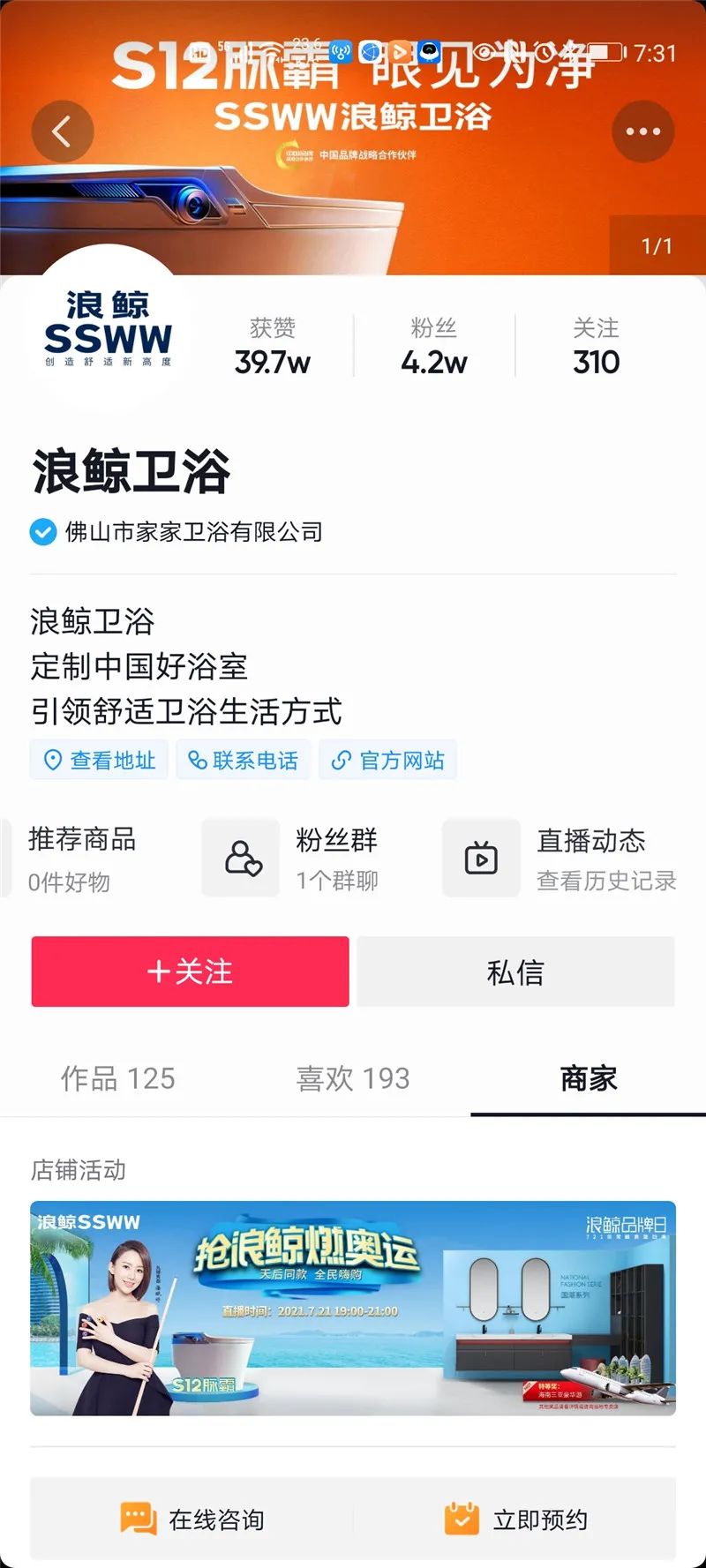The width and height of the screenshot is (706, 1568).
Task: Tap the 粉丝群 person-with-heart icon
Action: (x=240, y=858)
